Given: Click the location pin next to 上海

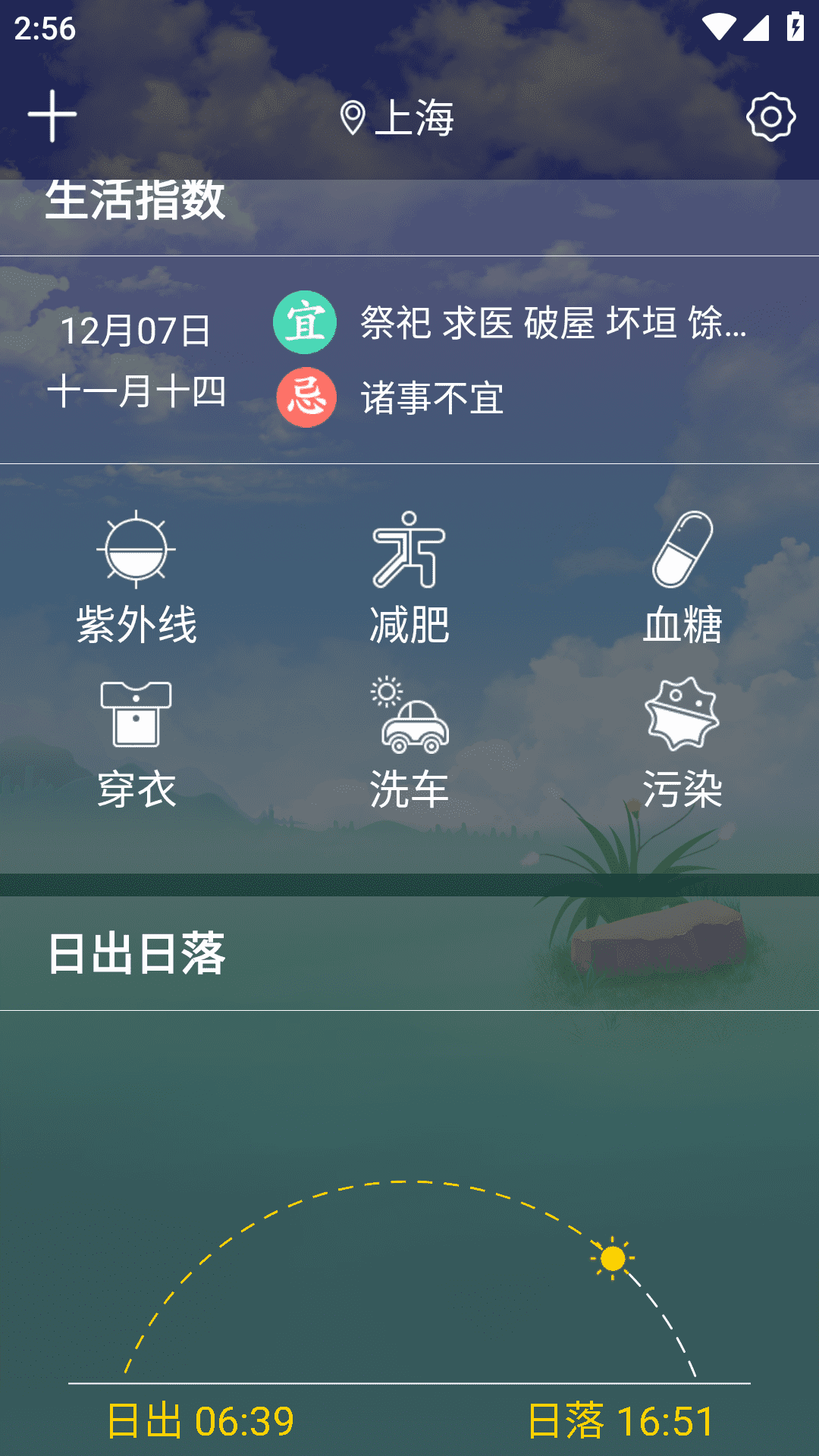Looking at the screenshot, I should (353, 115).
